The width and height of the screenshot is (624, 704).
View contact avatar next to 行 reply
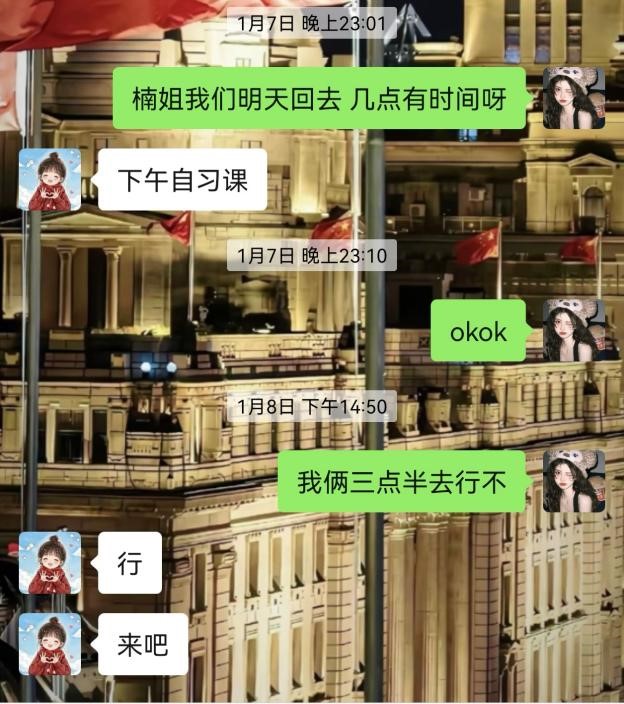pos(49,562)
